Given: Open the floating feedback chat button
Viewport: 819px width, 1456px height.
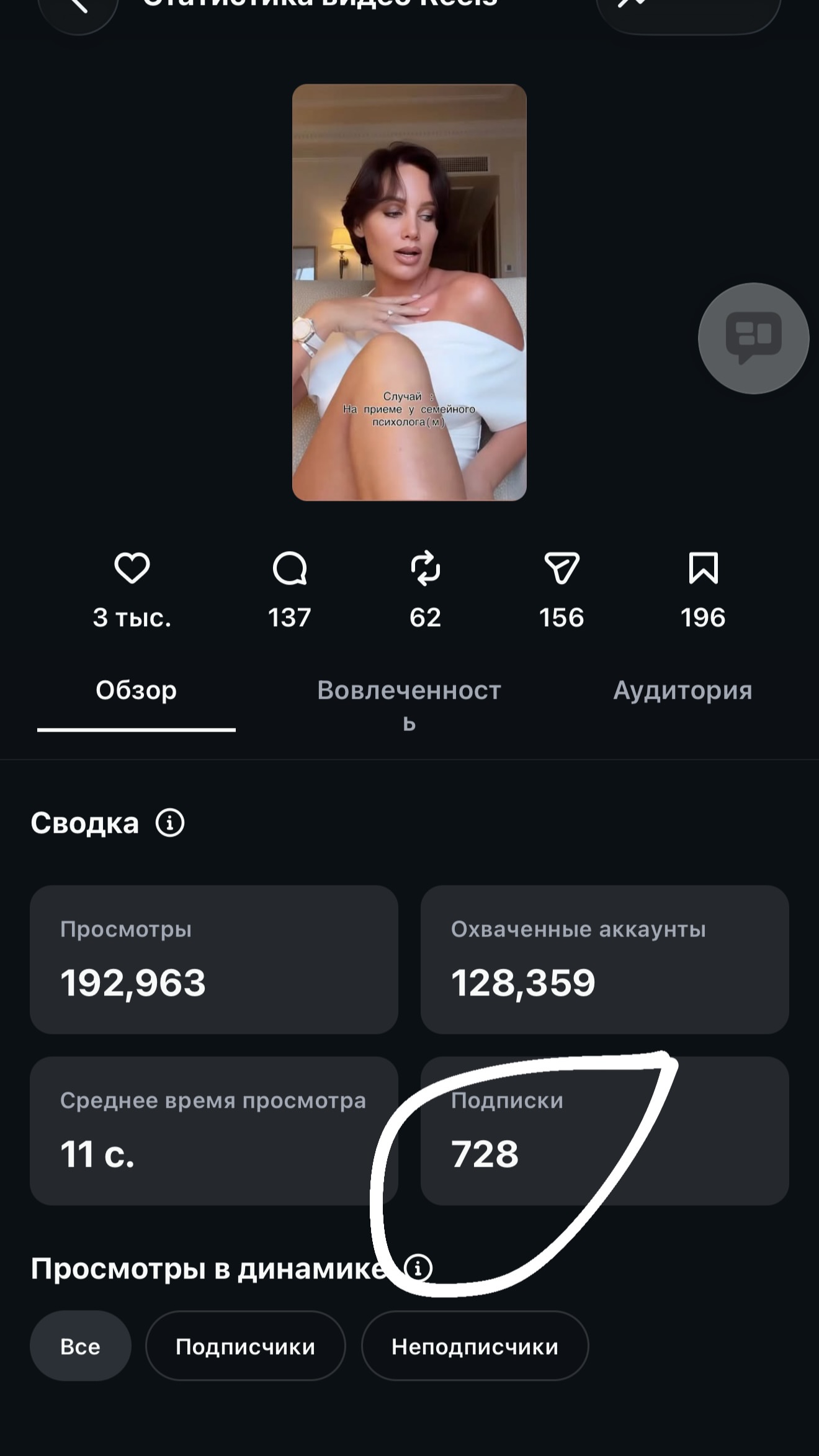Looking at the screenshot, I should [753, 338].
